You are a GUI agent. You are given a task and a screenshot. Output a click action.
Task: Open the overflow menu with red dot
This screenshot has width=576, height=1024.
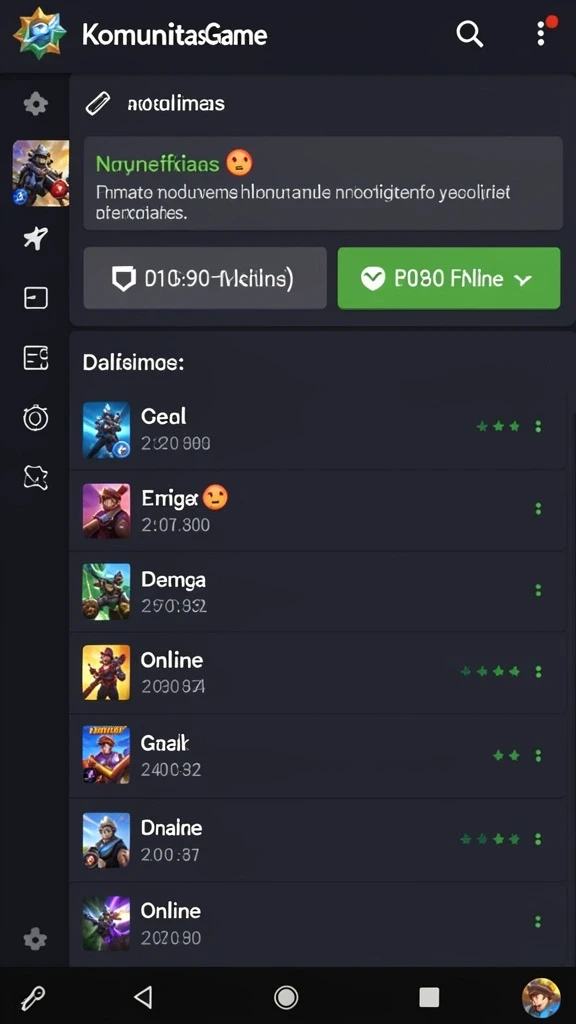click(x=543, y=32)
